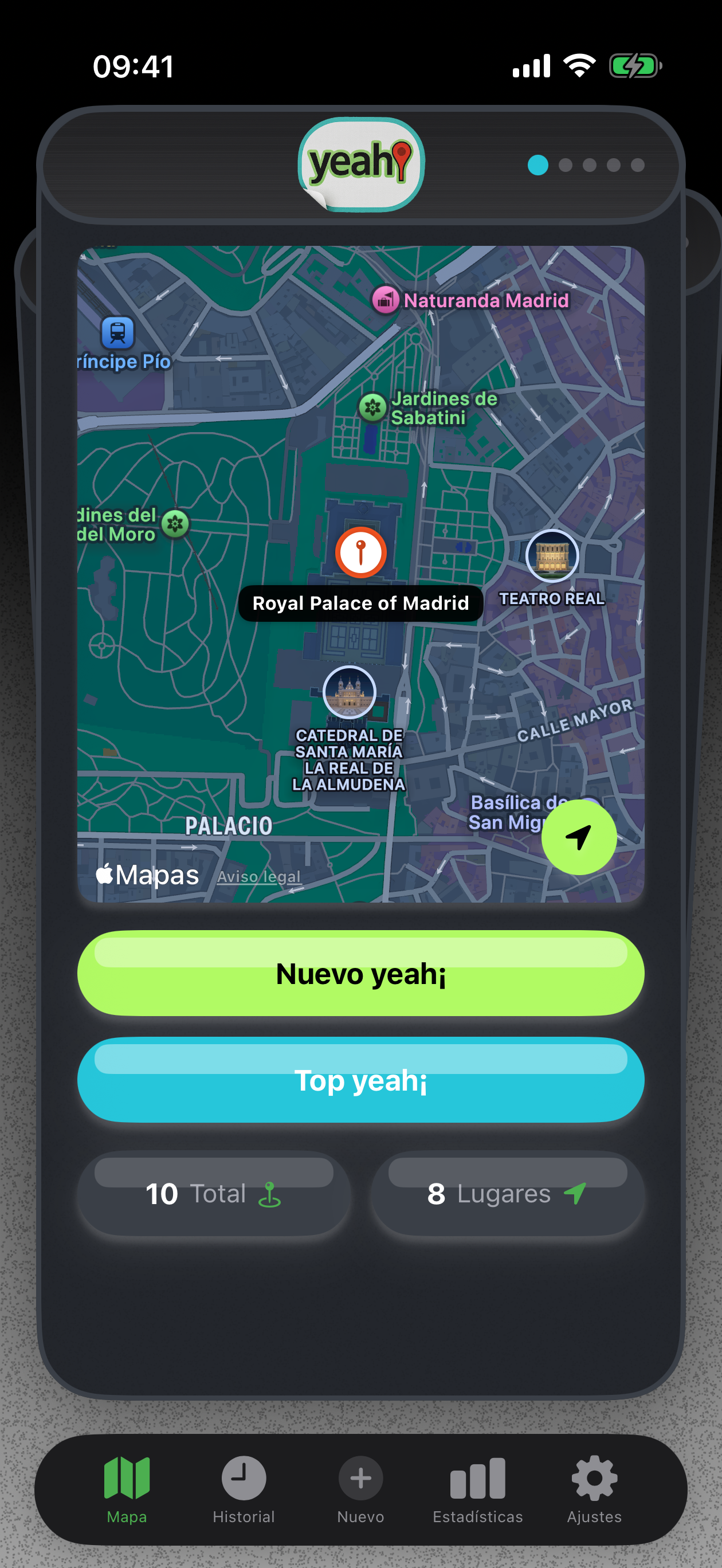This screenshot has width=722, height=1568.
Task: Tap the 8 Lugares stat card
Action: (507, 1194)
